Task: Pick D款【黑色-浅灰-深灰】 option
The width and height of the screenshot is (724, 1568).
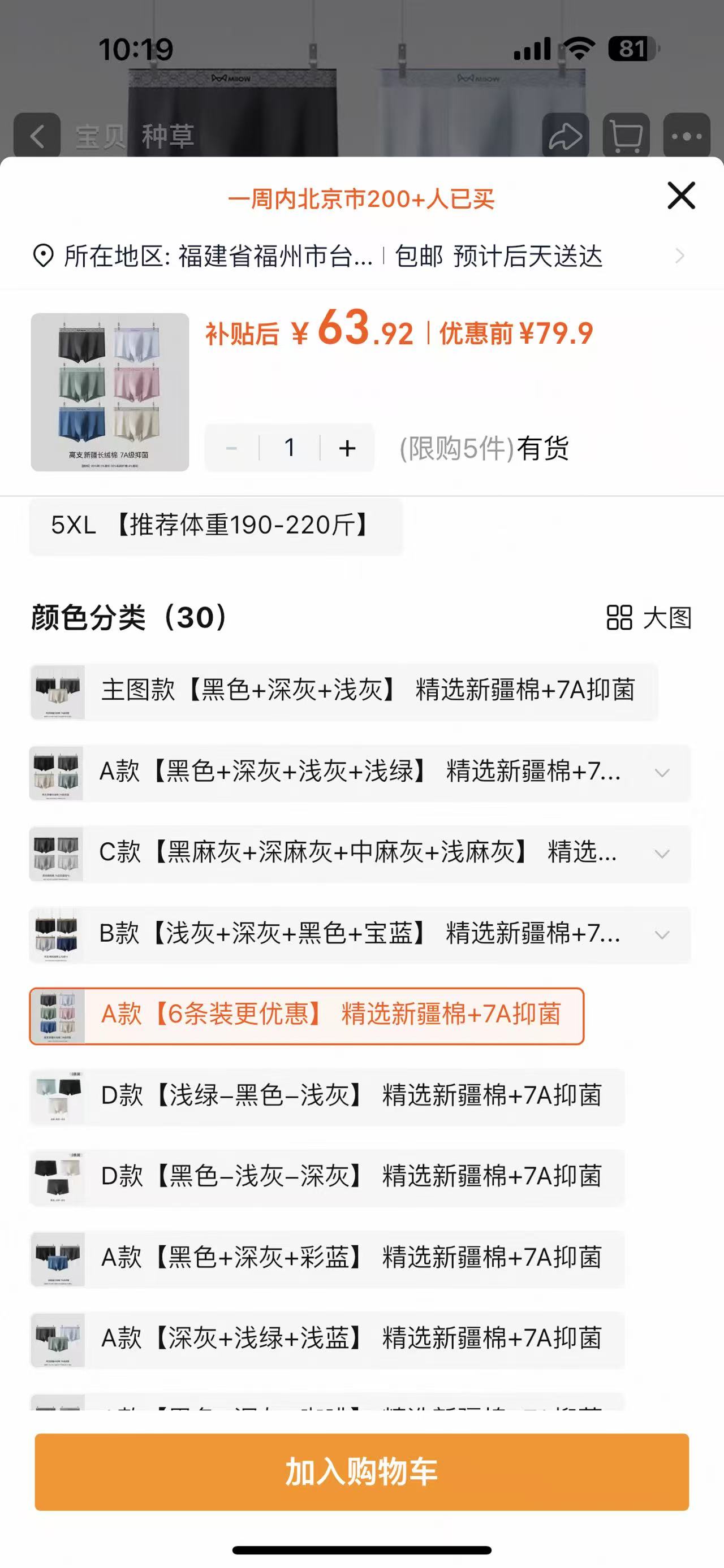Action: [x=327, y=1177]
